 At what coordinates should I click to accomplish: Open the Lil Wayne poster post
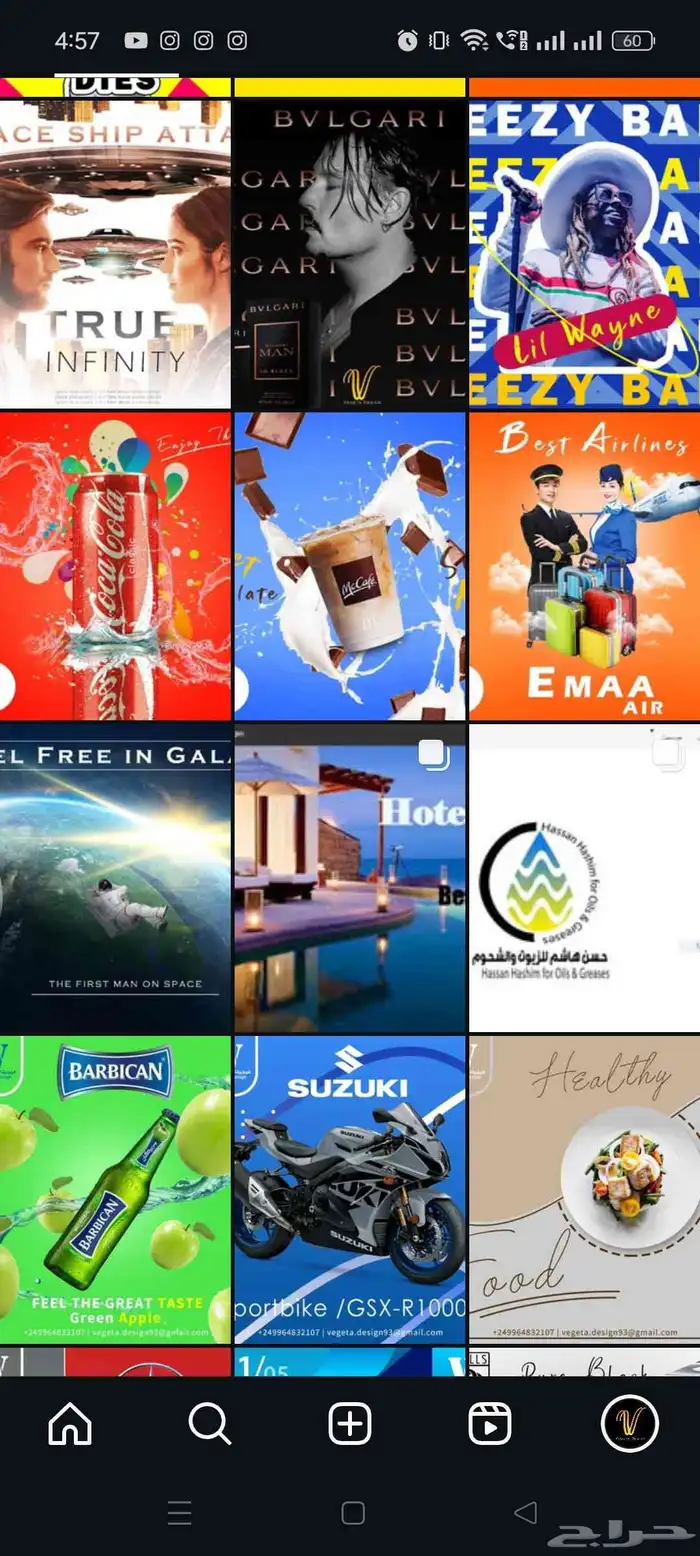pos(584,253)
